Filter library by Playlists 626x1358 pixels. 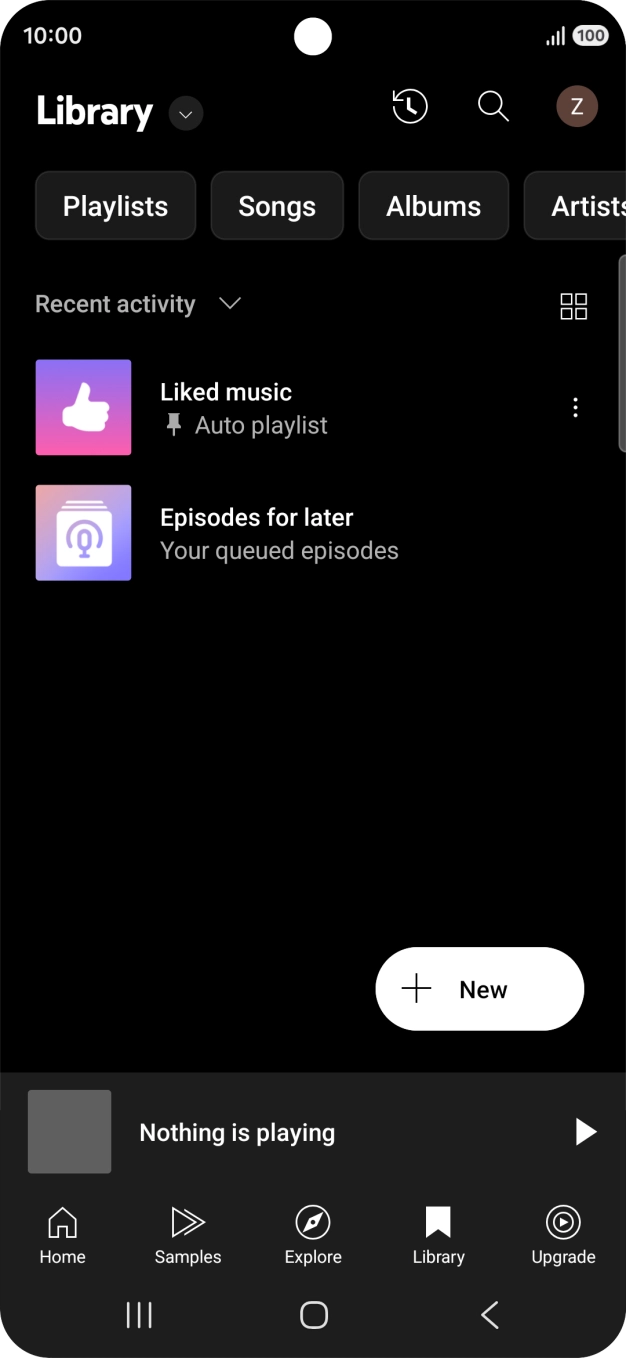(x=115, y=206)
